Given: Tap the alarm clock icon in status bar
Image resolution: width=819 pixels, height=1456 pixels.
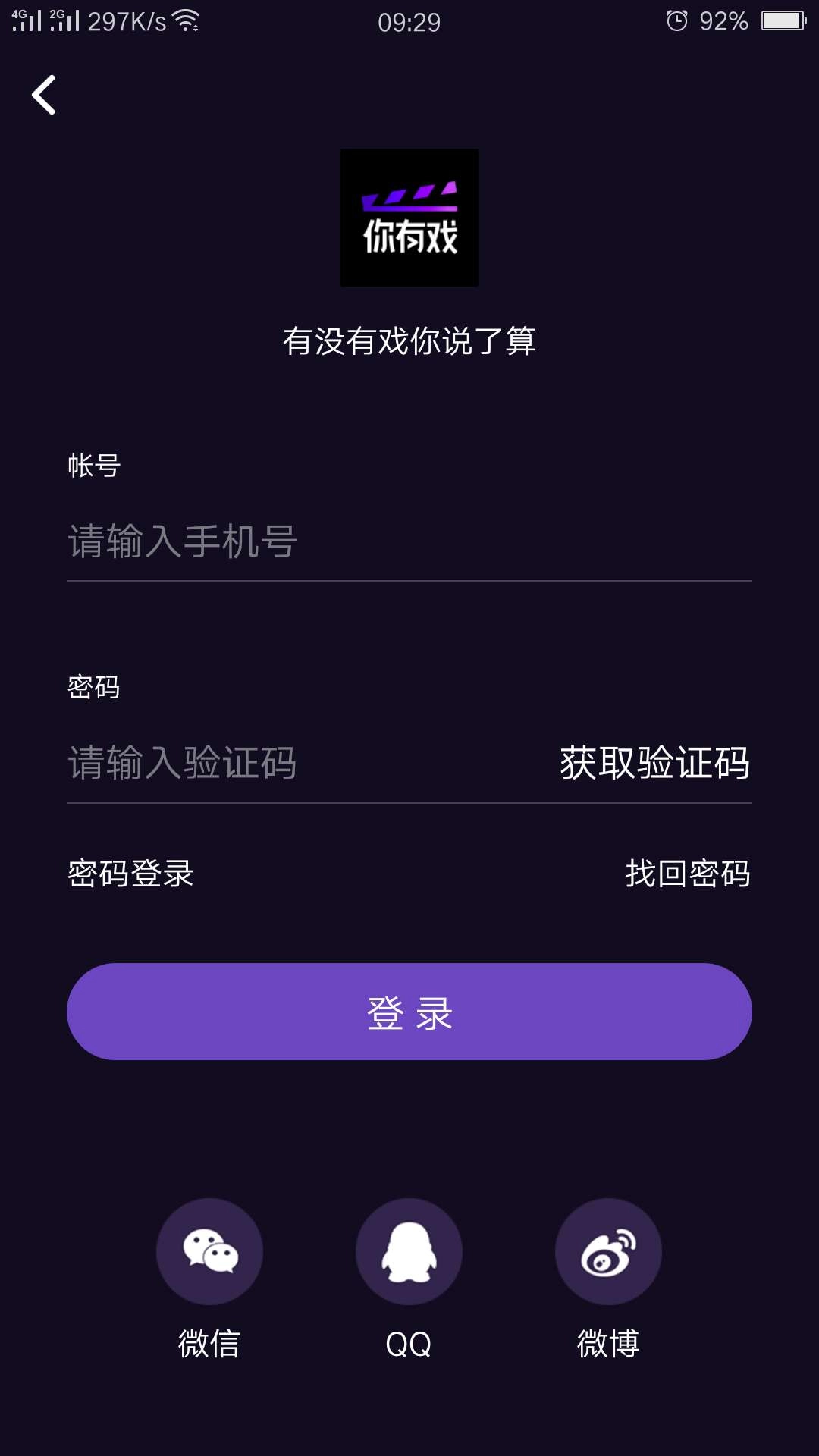Looking at the screenshot, I should click(x=678, y=22).
